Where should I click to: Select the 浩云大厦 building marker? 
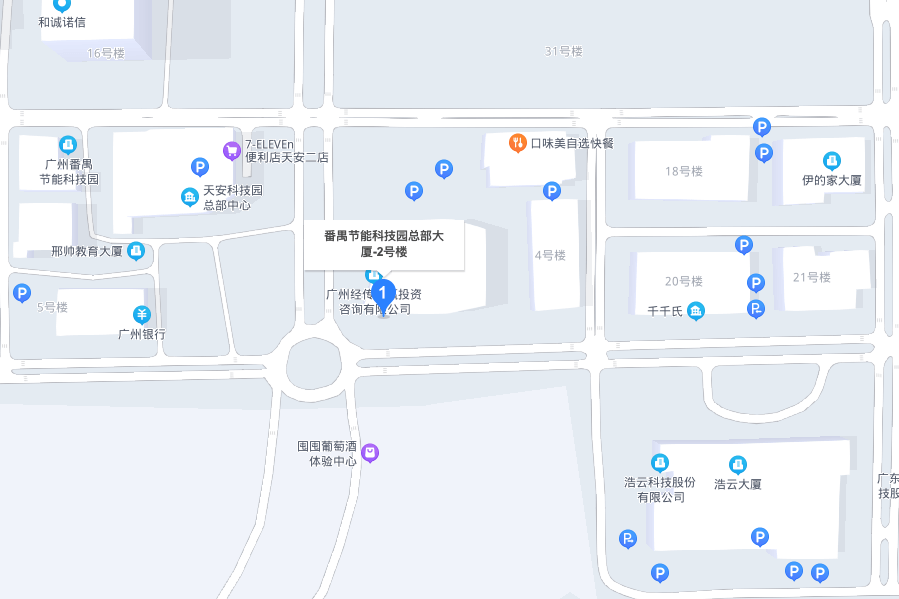pyautogui.click(x=738, y=465)
